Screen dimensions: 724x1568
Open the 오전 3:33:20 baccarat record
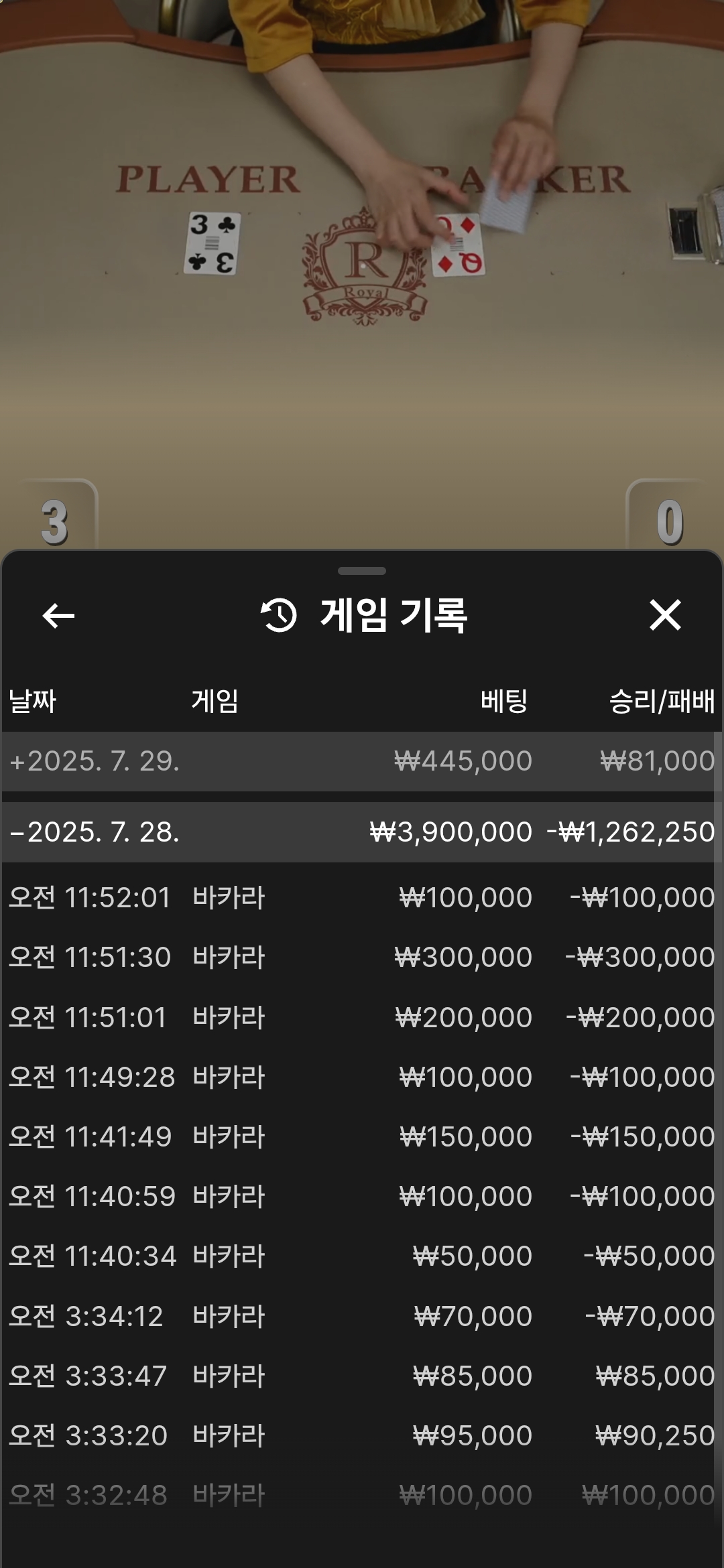pos(362,1436)
